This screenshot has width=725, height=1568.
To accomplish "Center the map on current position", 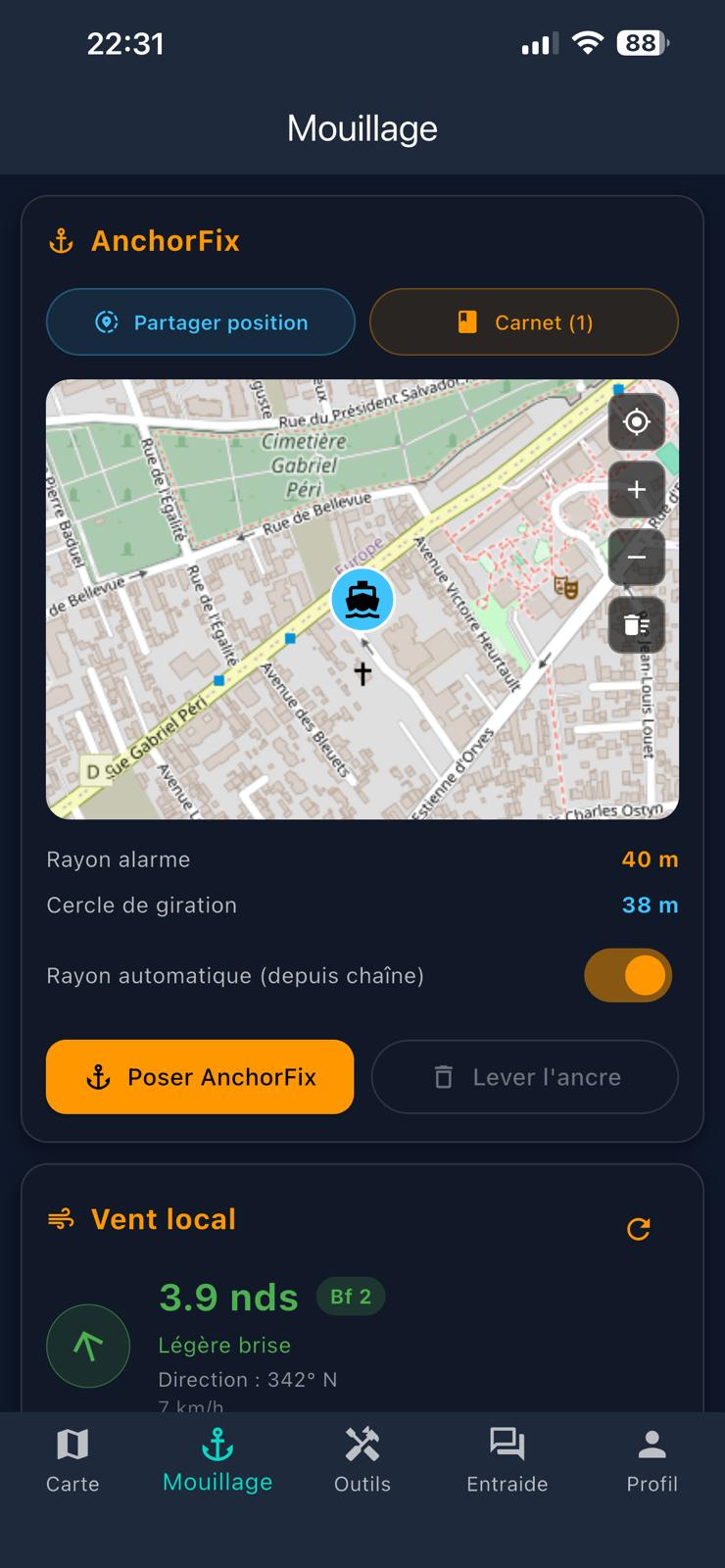I will (x=636, y=421).
